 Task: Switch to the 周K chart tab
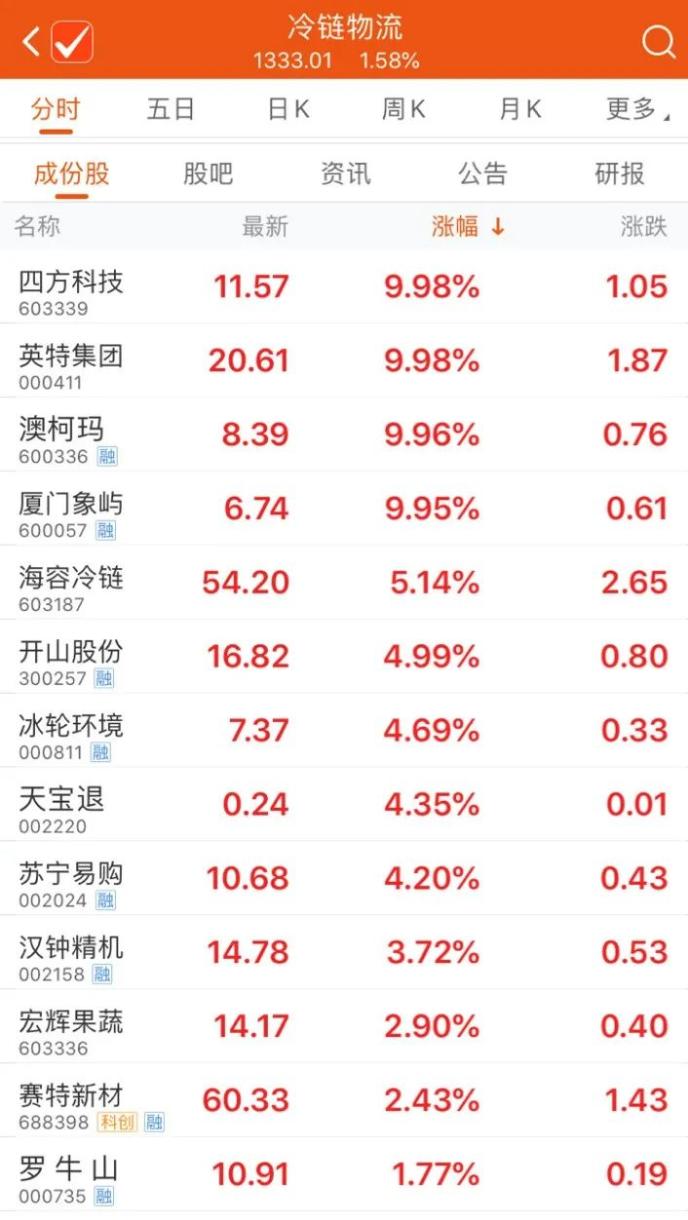(403, 109)
